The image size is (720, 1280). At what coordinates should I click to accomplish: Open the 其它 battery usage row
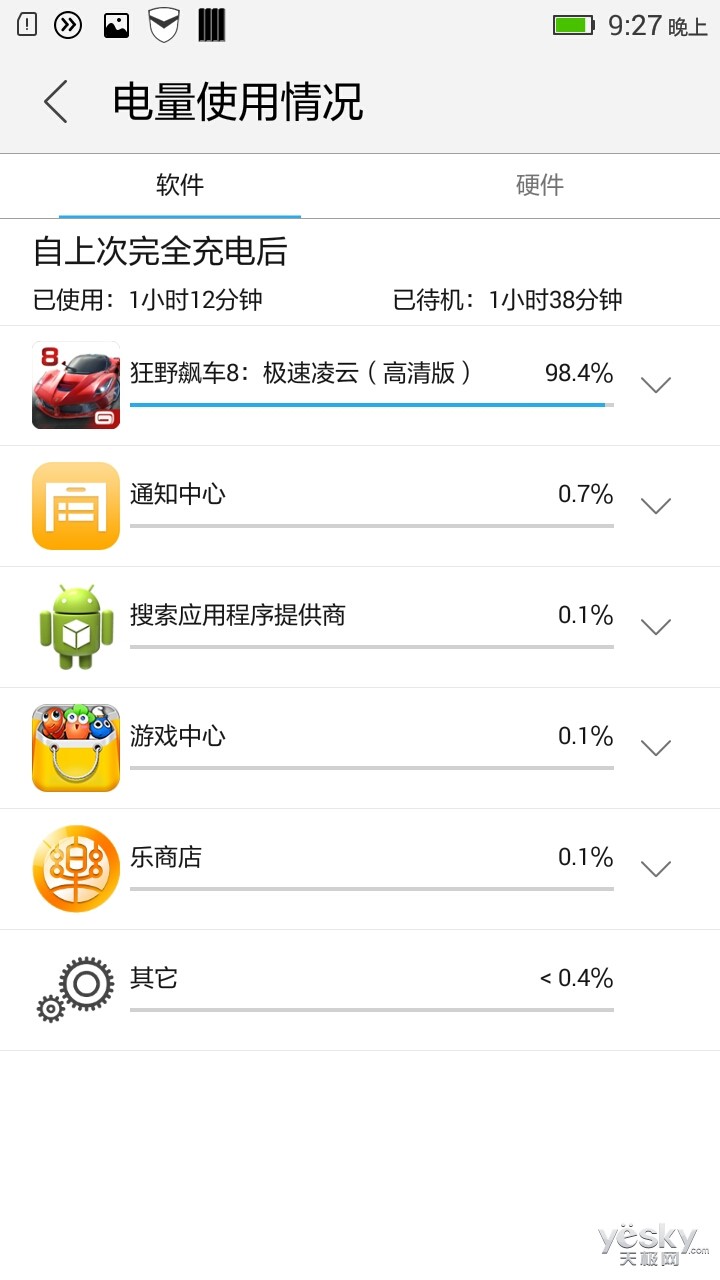(x=360, y=990)
